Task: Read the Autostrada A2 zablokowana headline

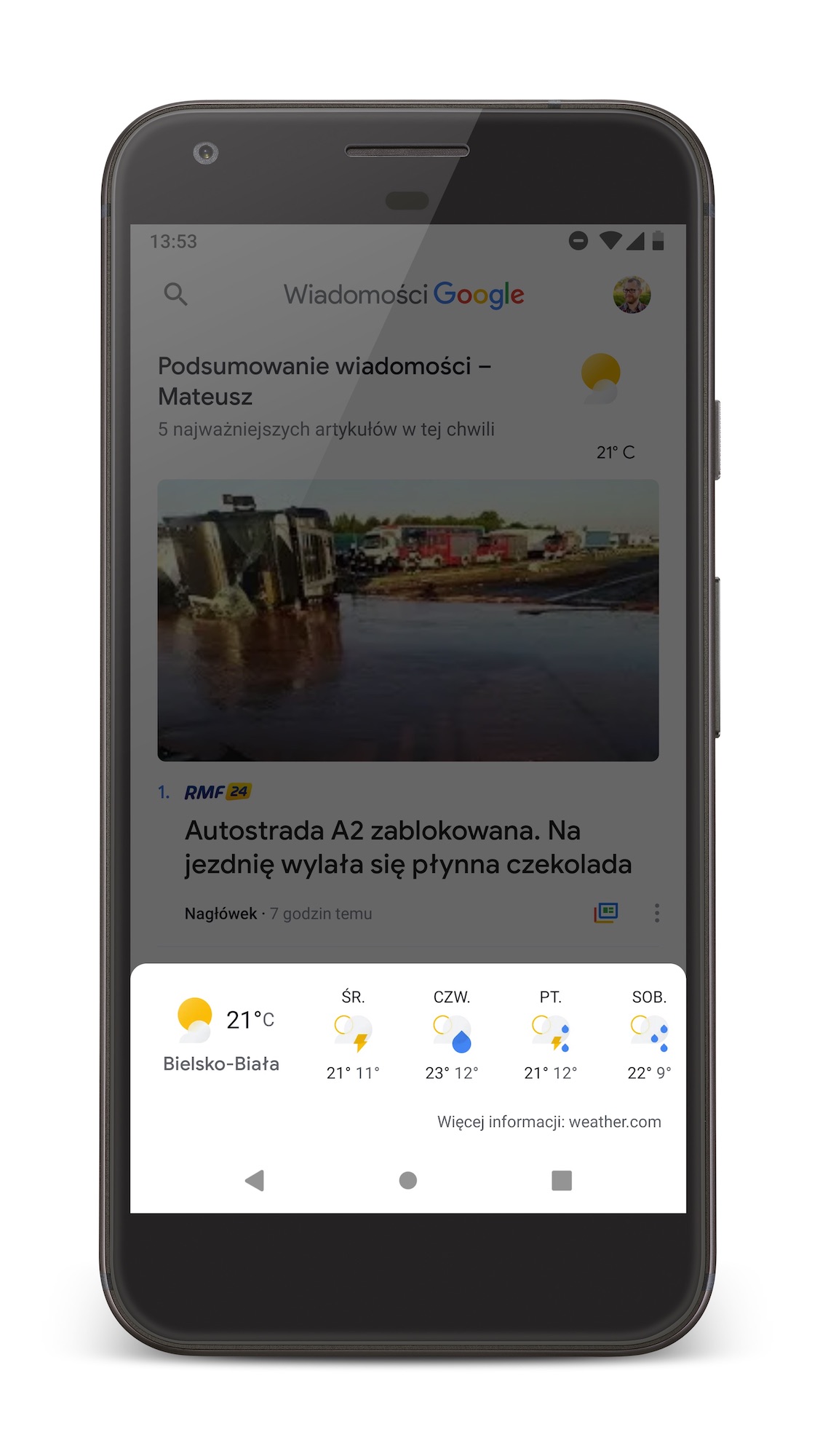Action: point(407,847)
